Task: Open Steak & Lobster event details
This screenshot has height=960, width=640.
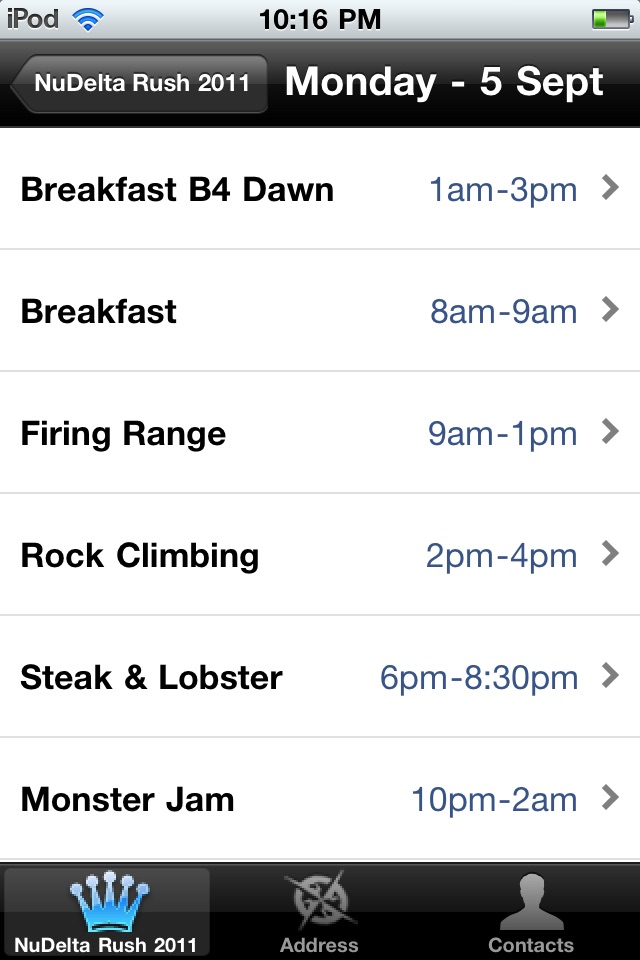Action: pyautogui.click(x=320, y=677)
